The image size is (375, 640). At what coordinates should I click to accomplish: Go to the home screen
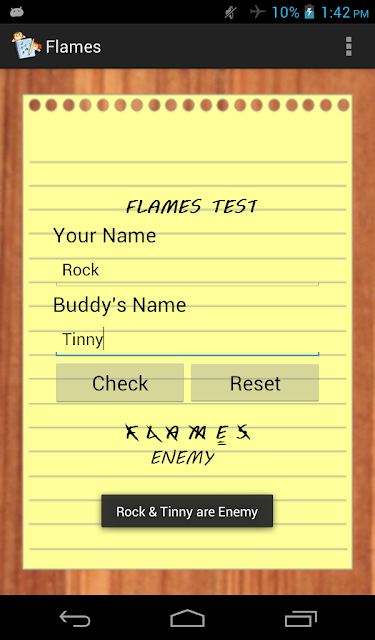coord(187,618)
